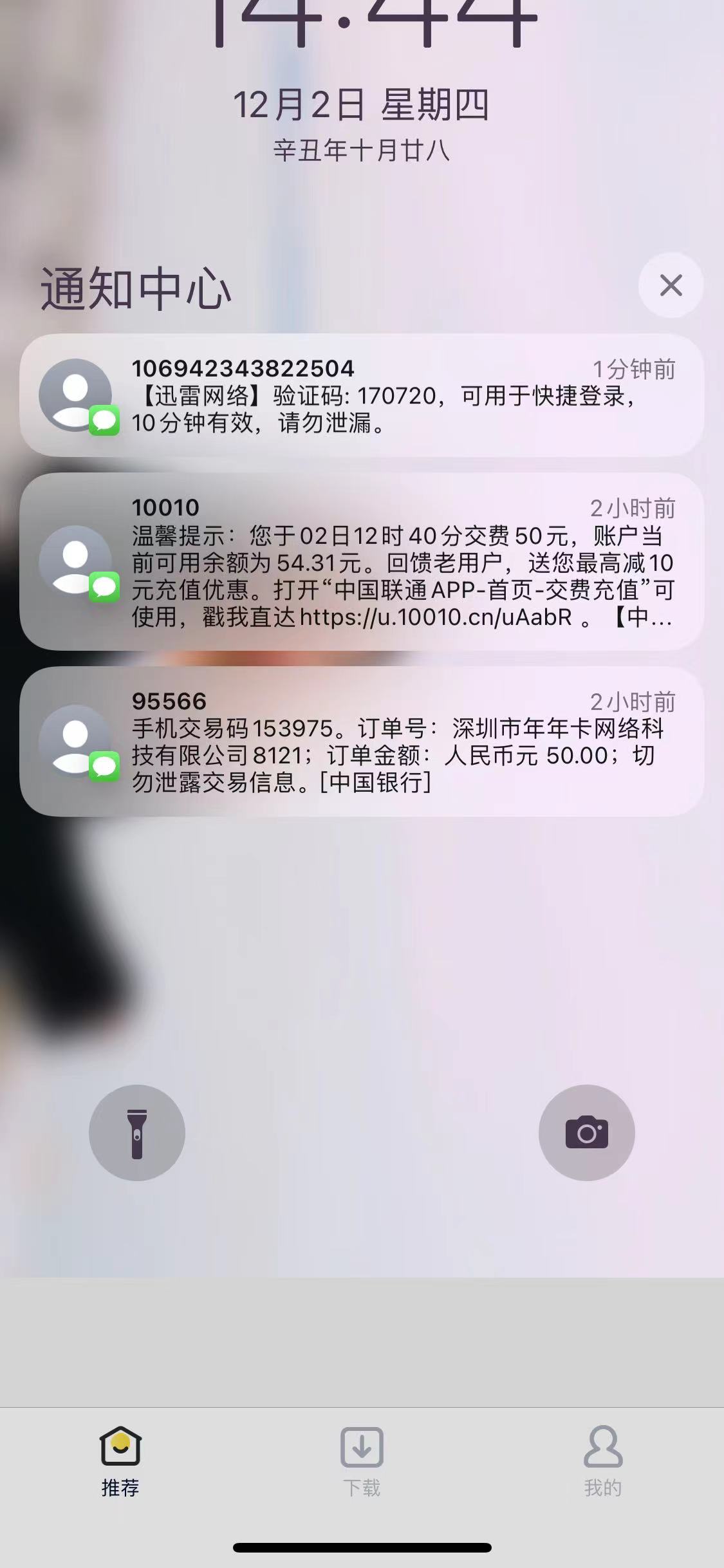724x1568 pixels.
Task: Turn on the flashlight
Action: pos(137,1133)
